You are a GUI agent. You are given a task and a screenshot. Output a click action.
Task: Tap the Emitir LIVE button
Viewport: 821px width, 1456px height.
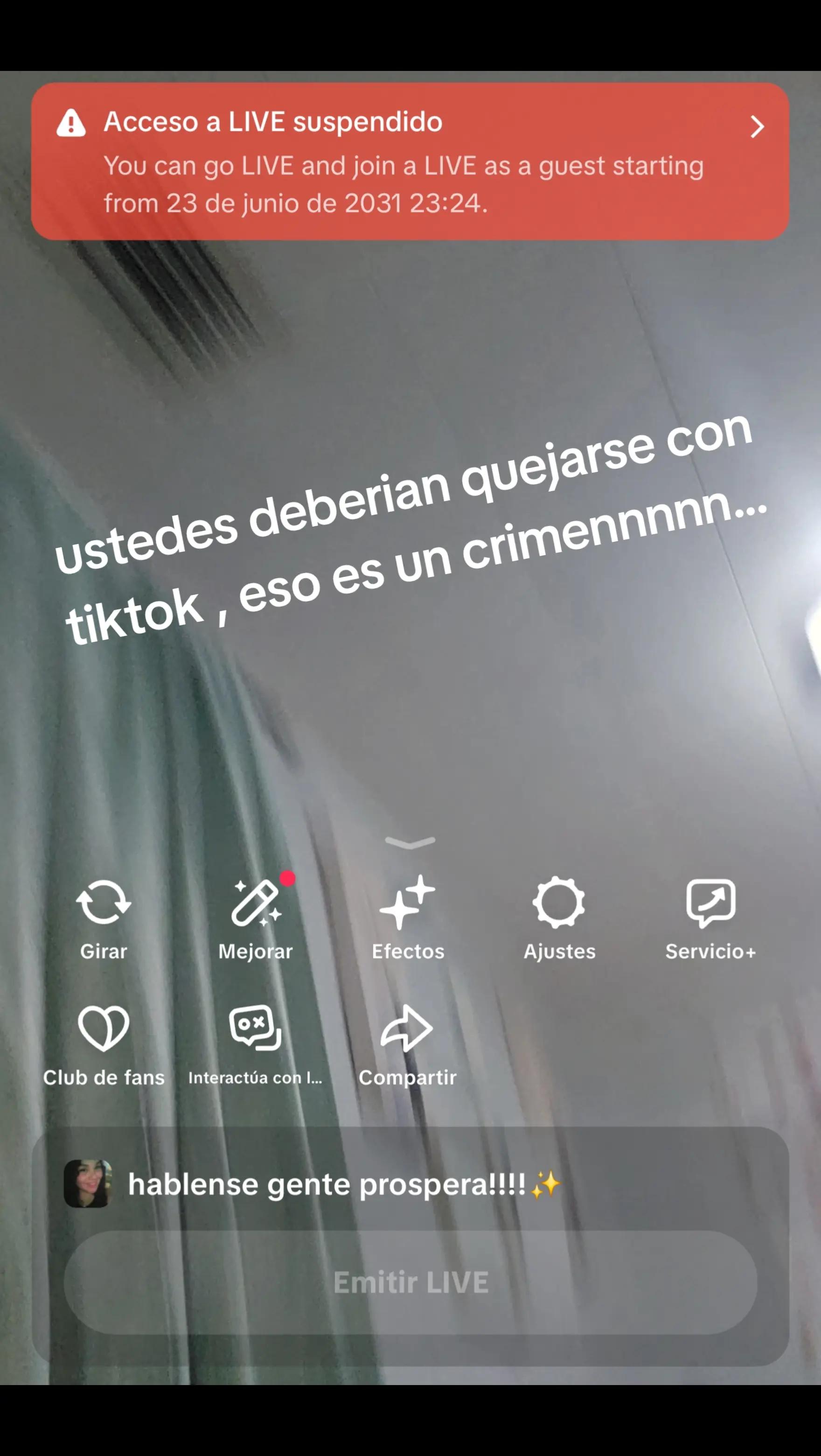[x=410, y=1282]
